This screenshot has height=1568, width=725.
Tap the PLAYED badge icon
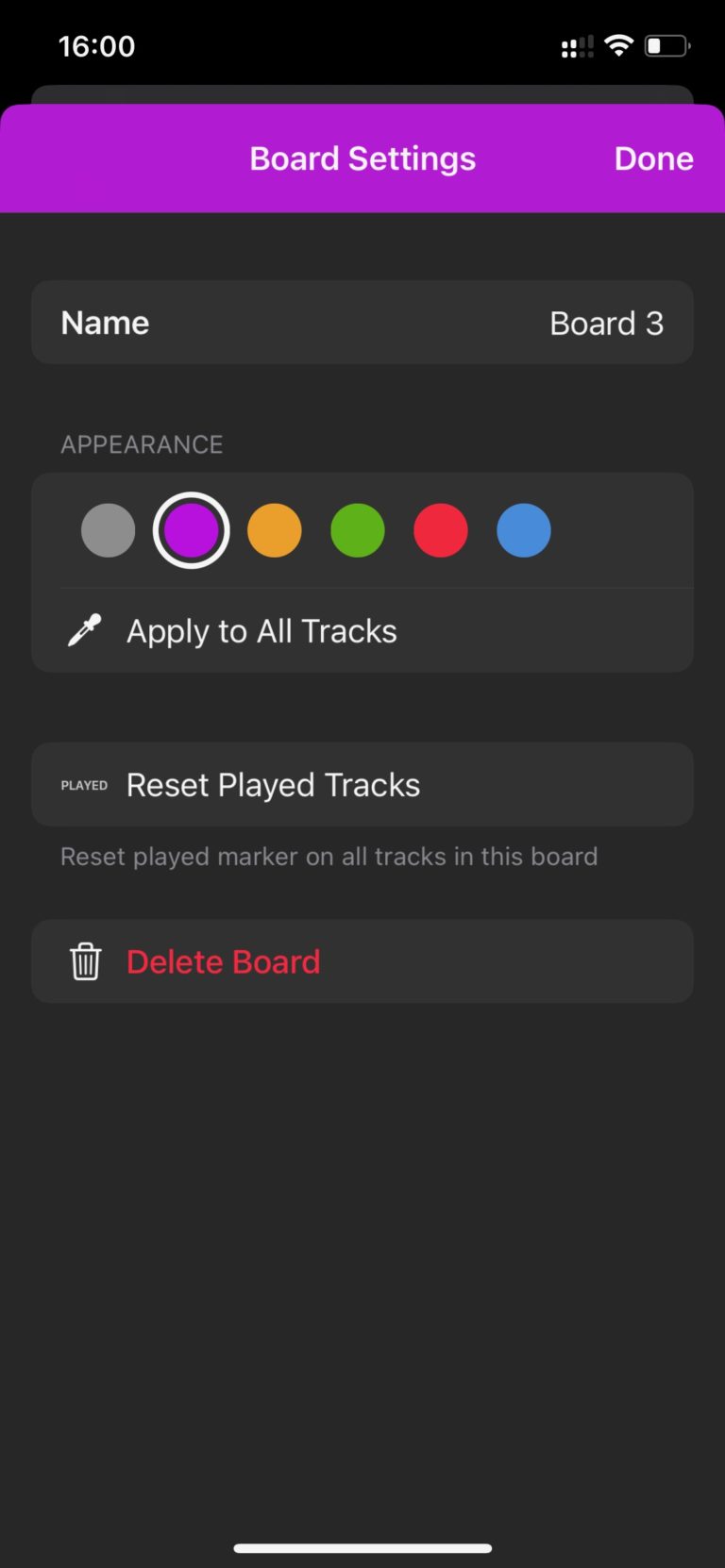[x=83, y=785]
